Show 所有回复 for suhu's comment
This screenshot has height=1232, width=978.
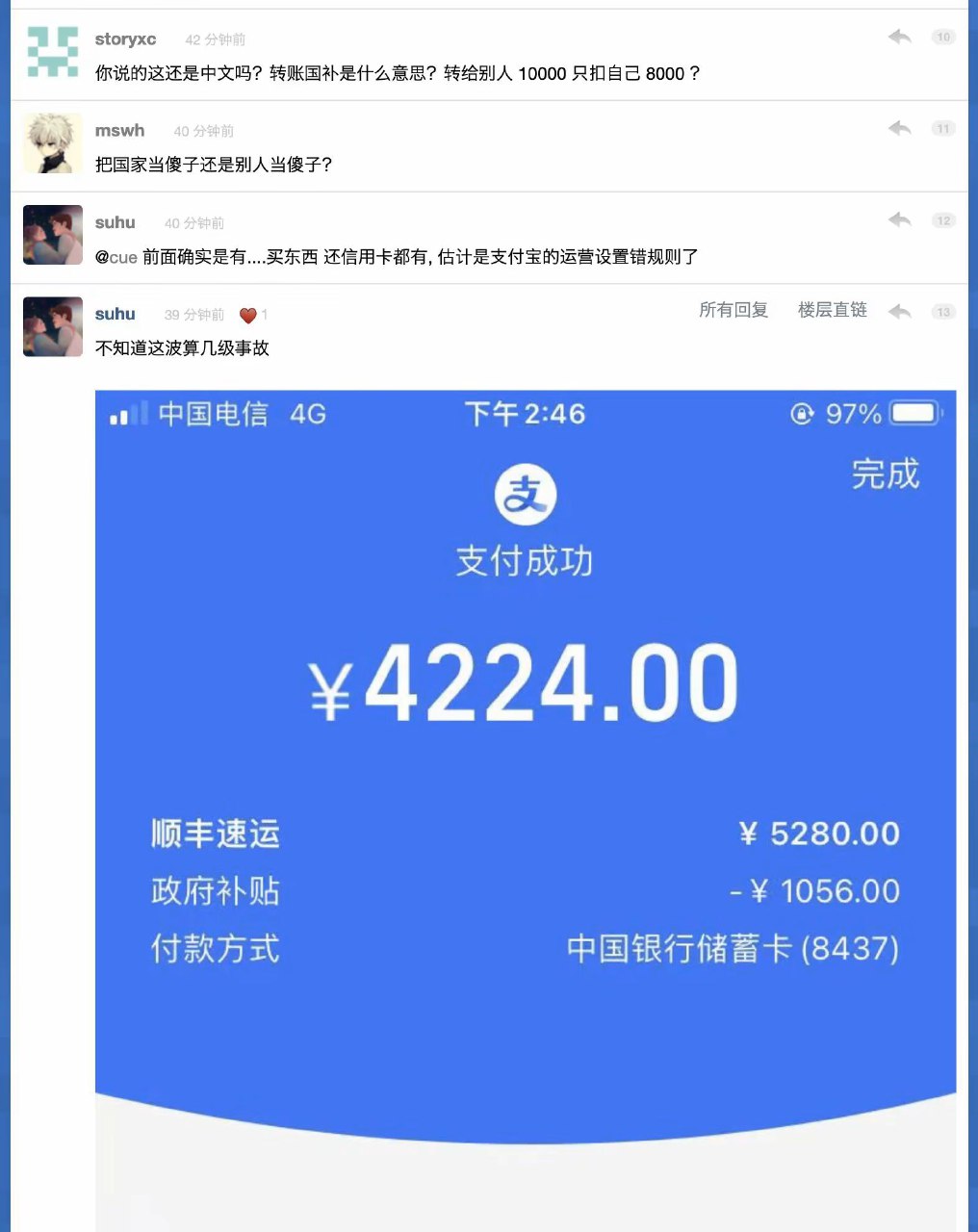[733, 310]
